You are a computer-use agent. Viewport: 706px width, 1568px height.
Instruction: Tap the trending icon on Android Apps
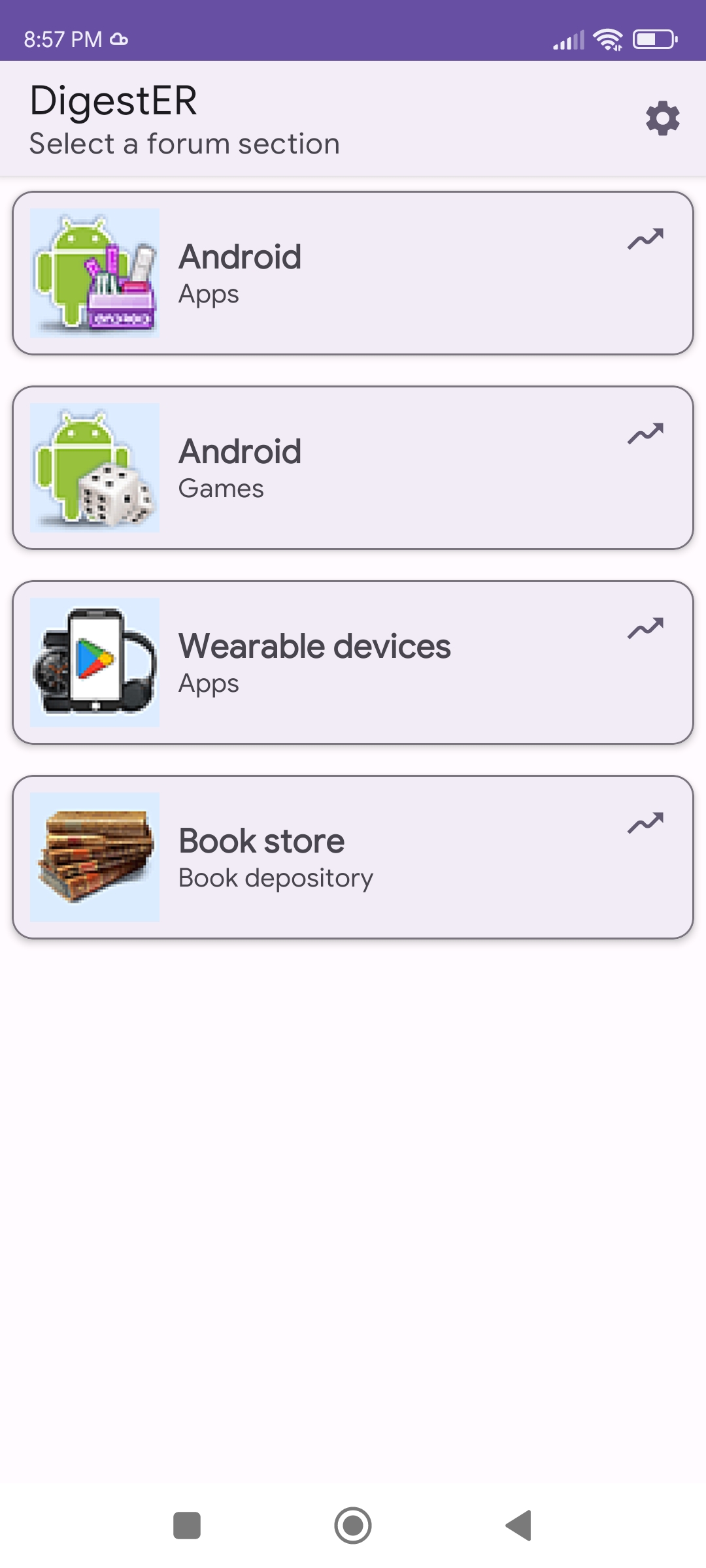click(x=645, y=239)
